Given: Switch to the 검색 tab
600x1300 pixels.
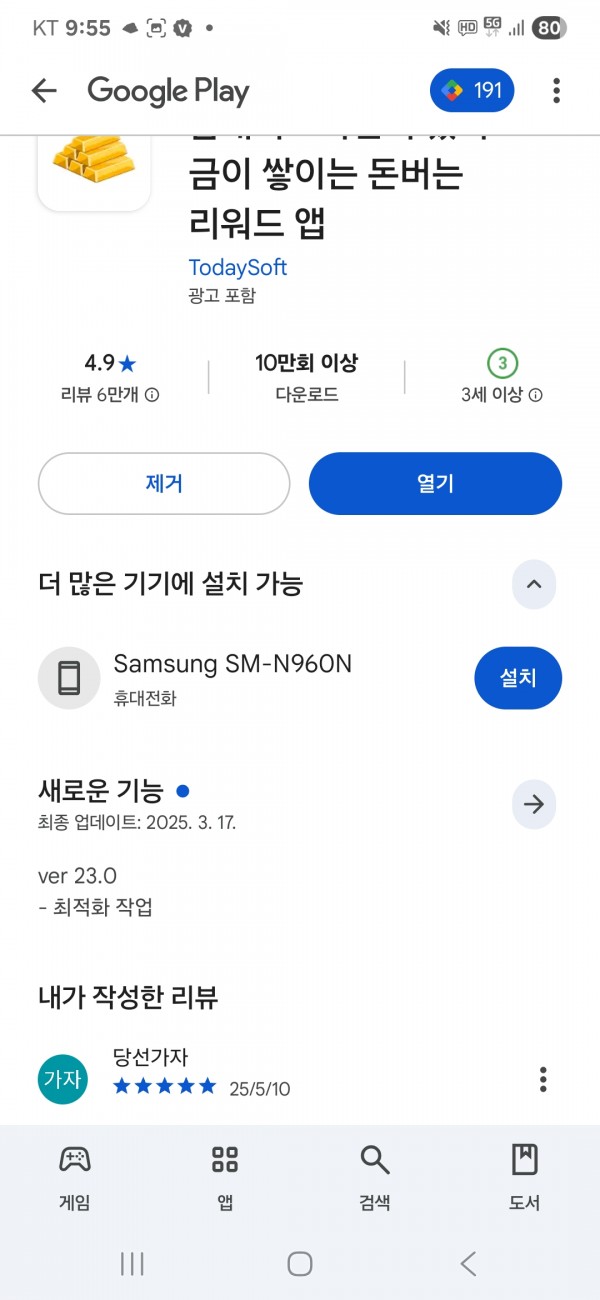Looking at the screenshot, I should click(x=375, y=1178).
